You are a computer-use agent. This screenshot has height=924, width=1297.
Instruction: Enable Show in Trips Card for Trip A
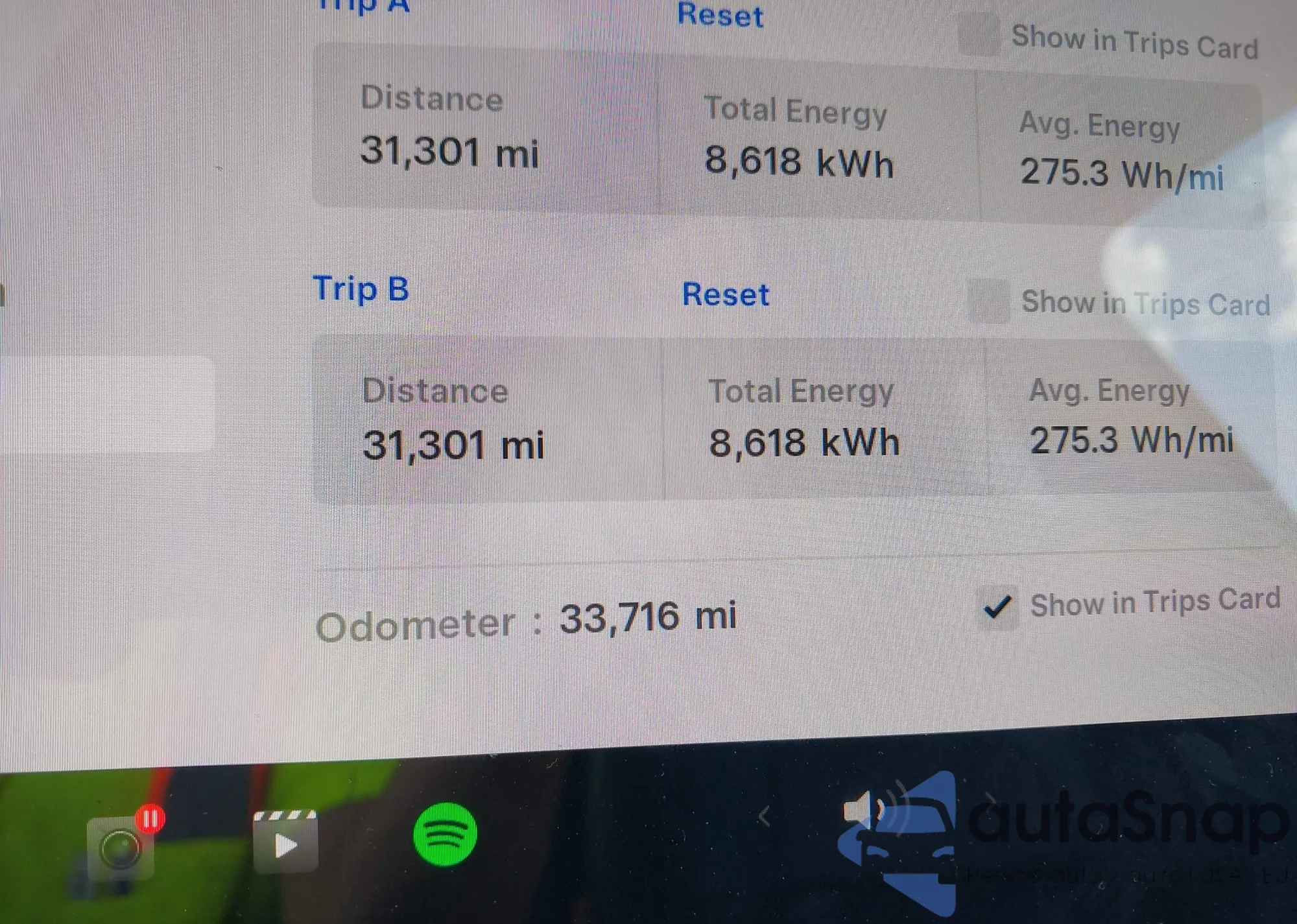click(979, 34)
